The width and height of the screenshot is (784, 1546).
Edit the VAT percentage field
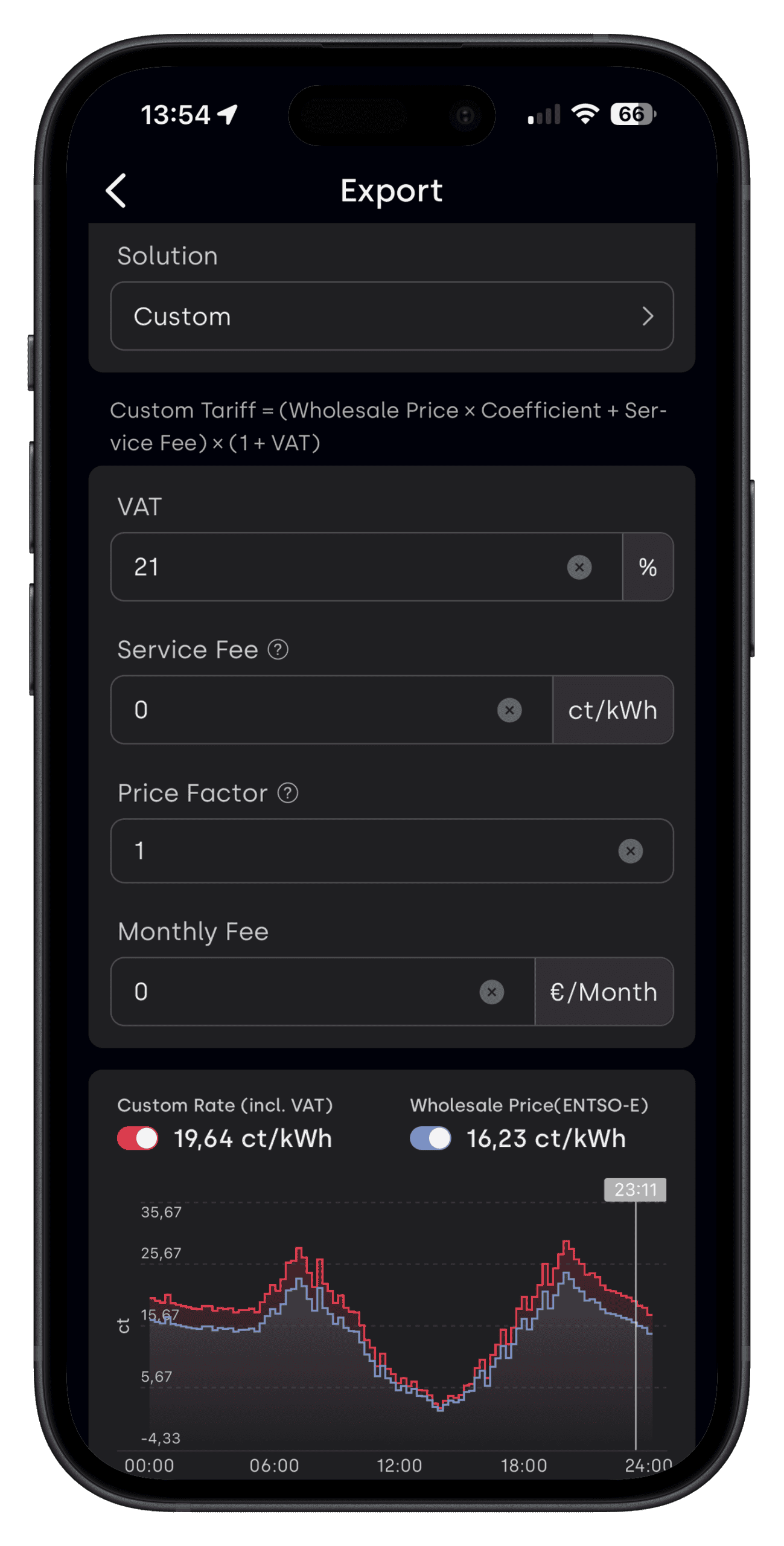coord(338,566)
